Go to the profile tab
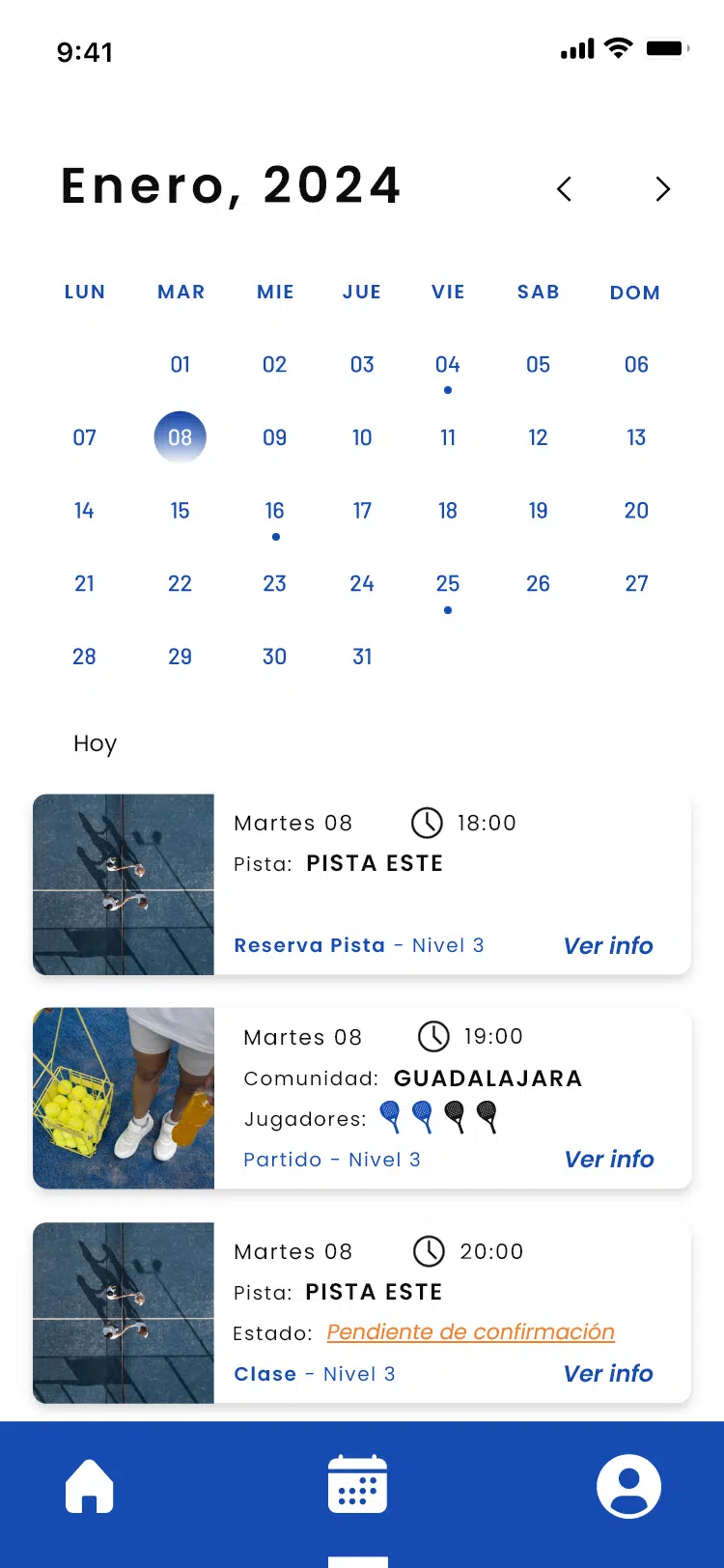Screen dimensions: 724x1568 click(628, 1486)
